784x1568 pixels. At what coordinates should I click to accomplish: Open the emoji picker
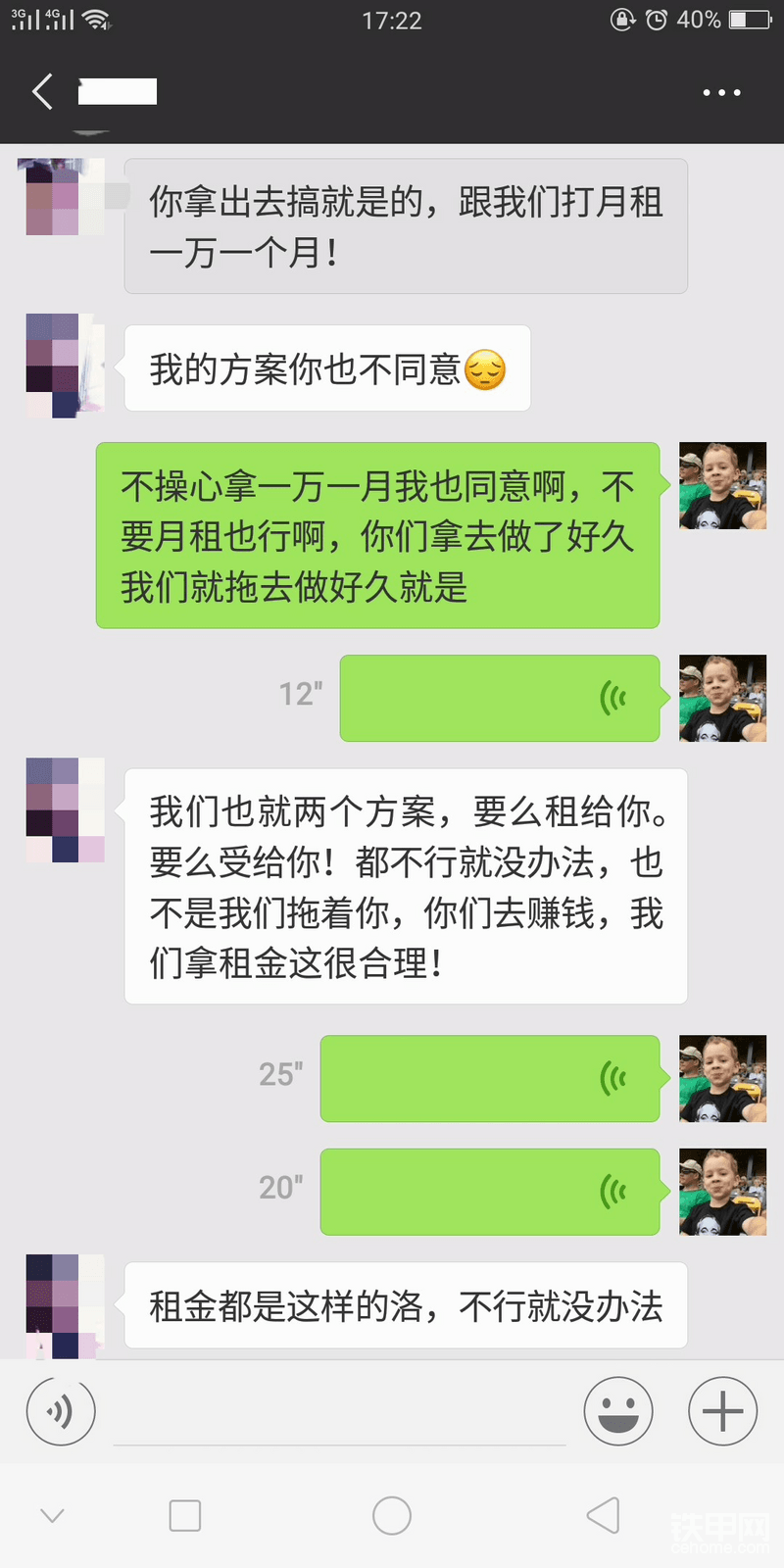pyautogui.click(x=618, y=1411)
